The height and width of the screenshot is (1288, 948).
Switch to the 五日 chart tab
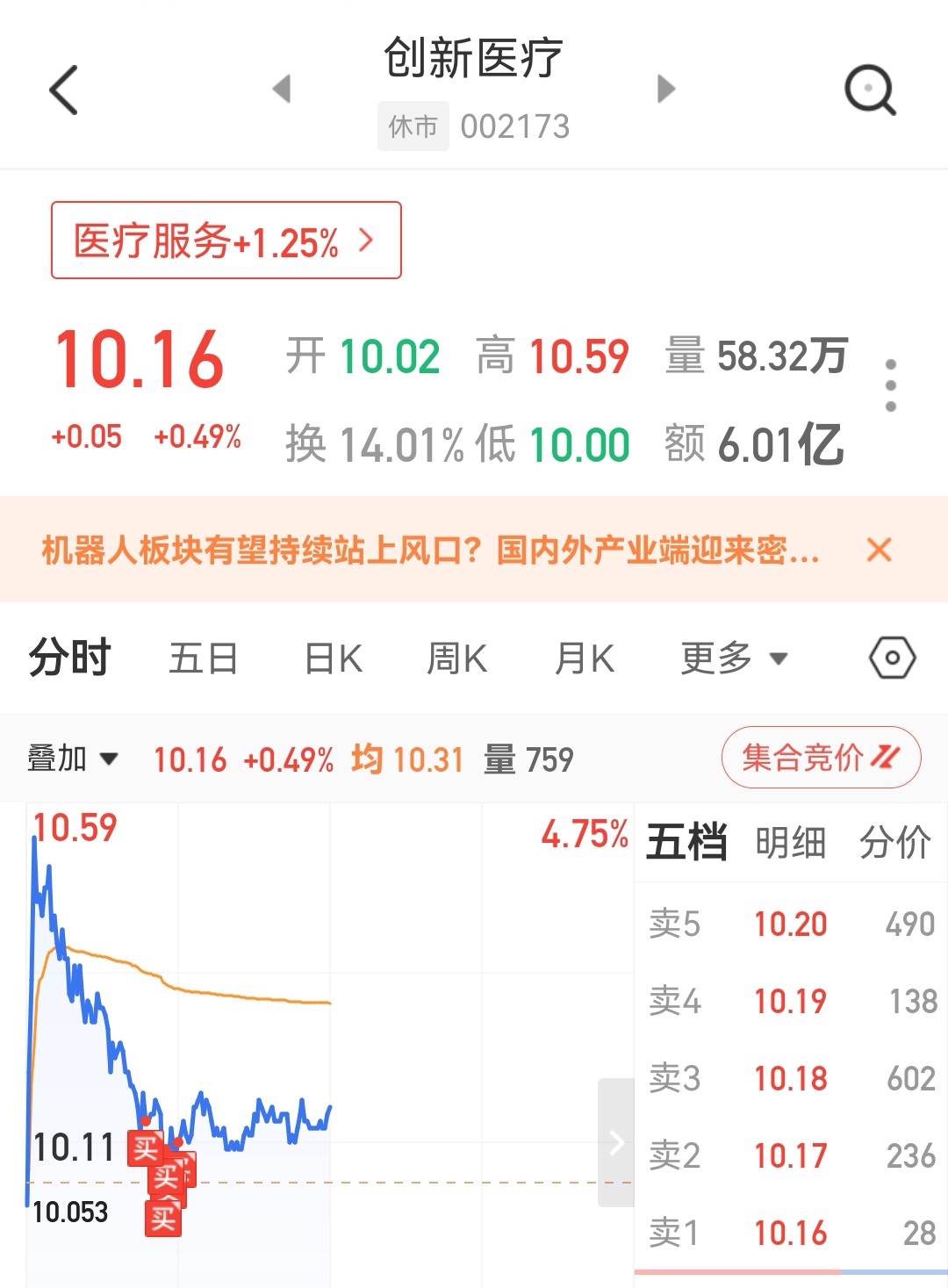(203, 658)
